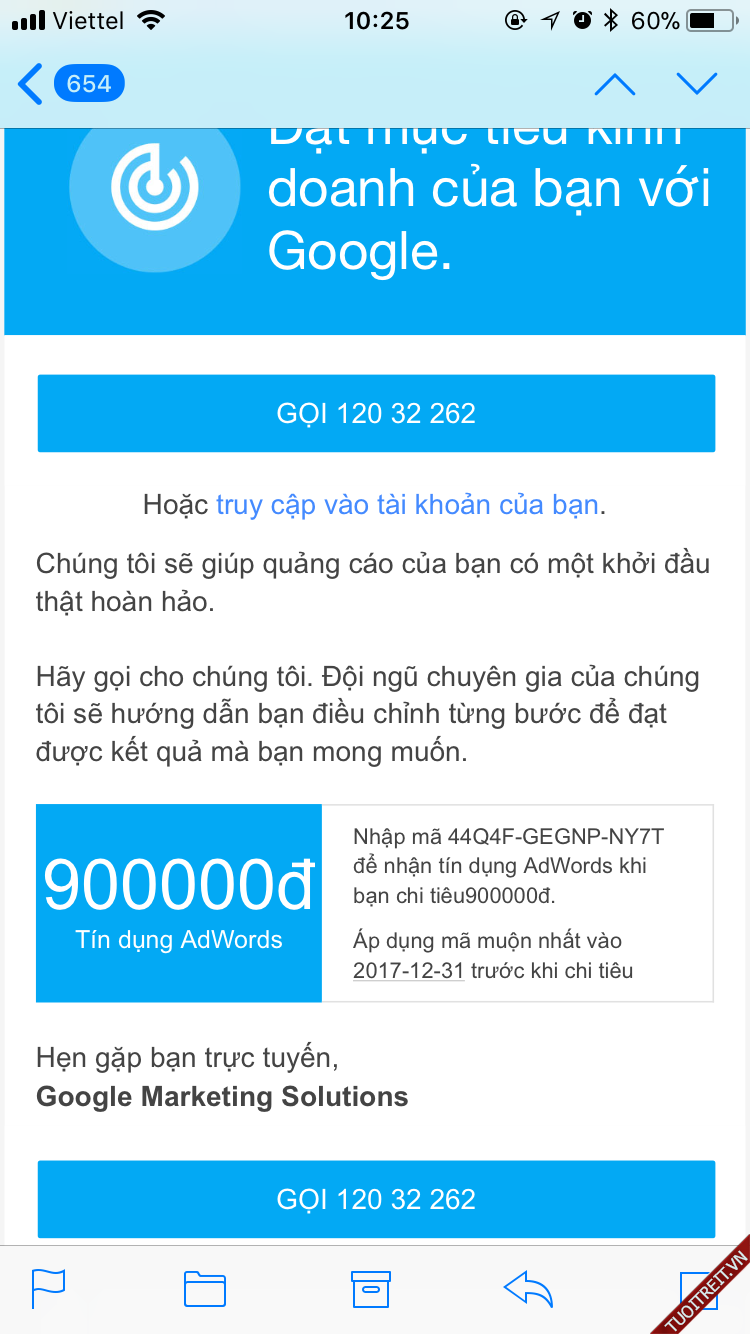Open the underlined date 2017-12-31
The width and height of the screenshot is (750, 1334).
click(408, 970)
